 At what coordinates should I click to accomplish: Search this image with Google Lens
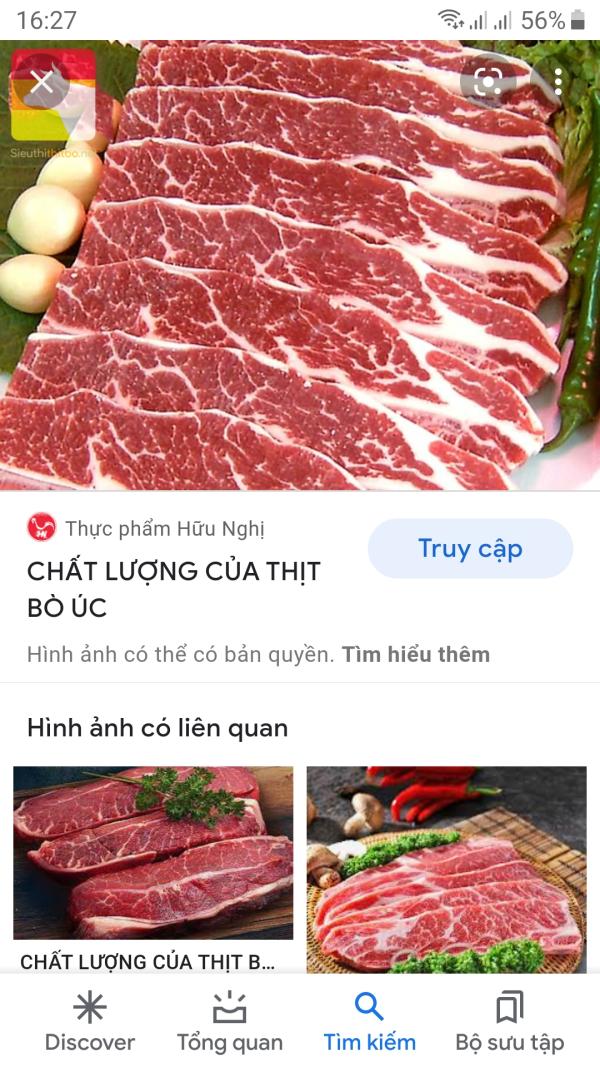[488, 82]
